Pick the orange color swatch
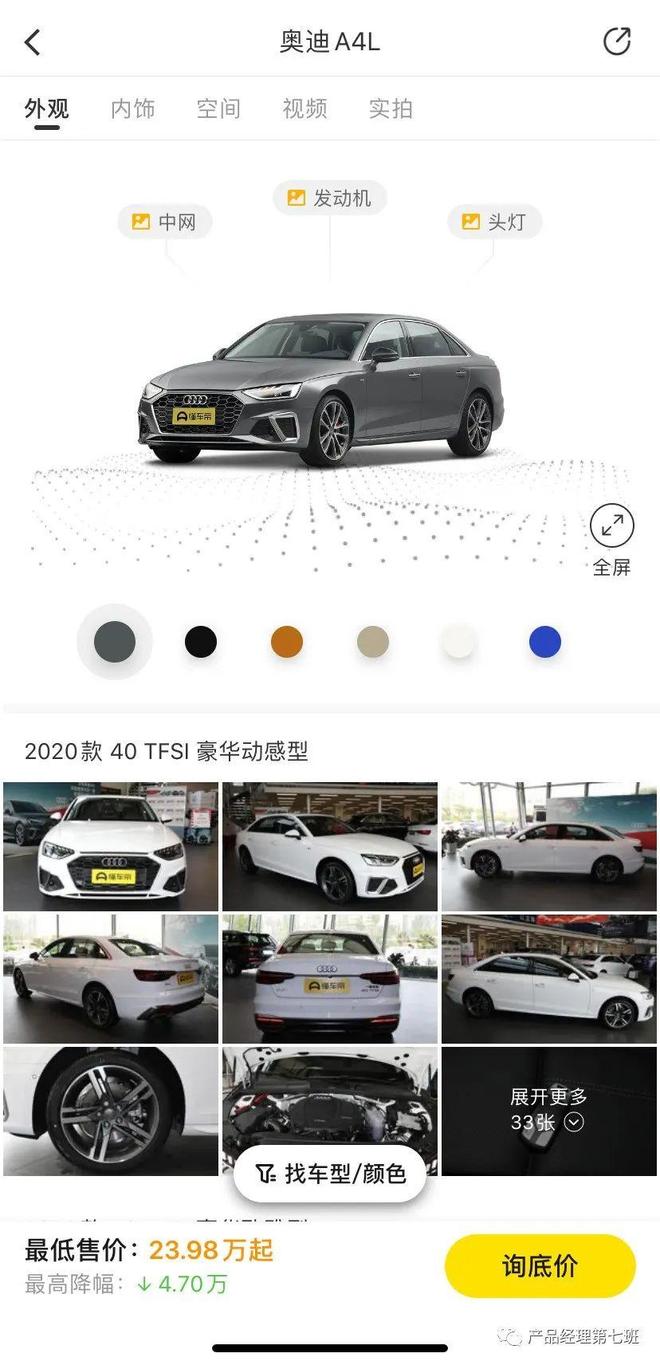The width and height of the screenshot is (660, 1365). [x=287, y=642]
